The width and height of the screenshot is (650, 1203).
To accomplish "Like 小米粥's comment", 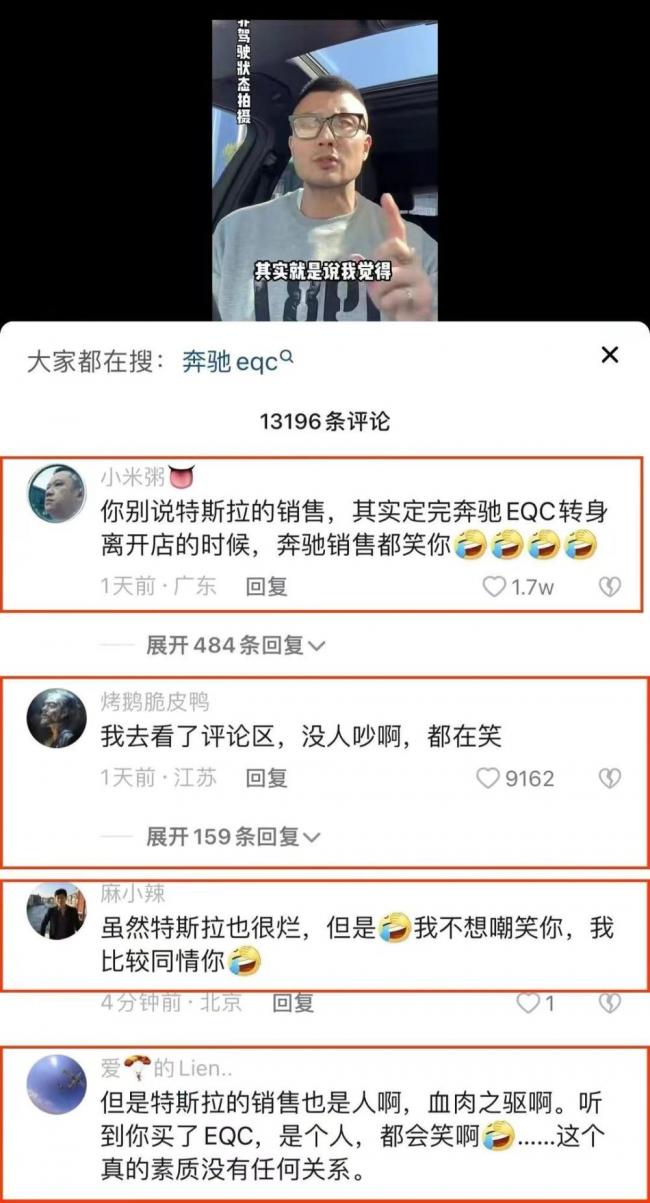I will click(494, 587).
